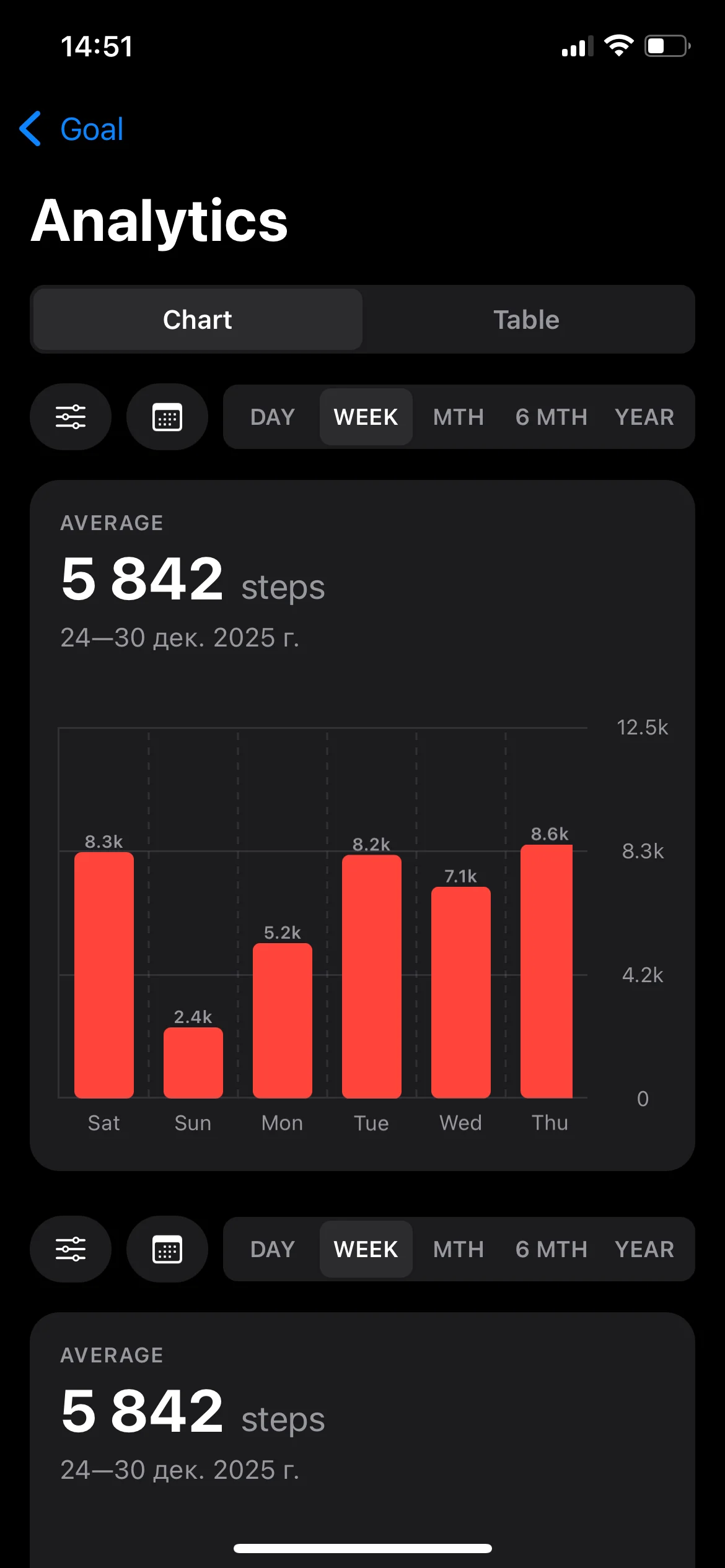
Task: View YEAR range on the first chart
Action: click(644, 417)
